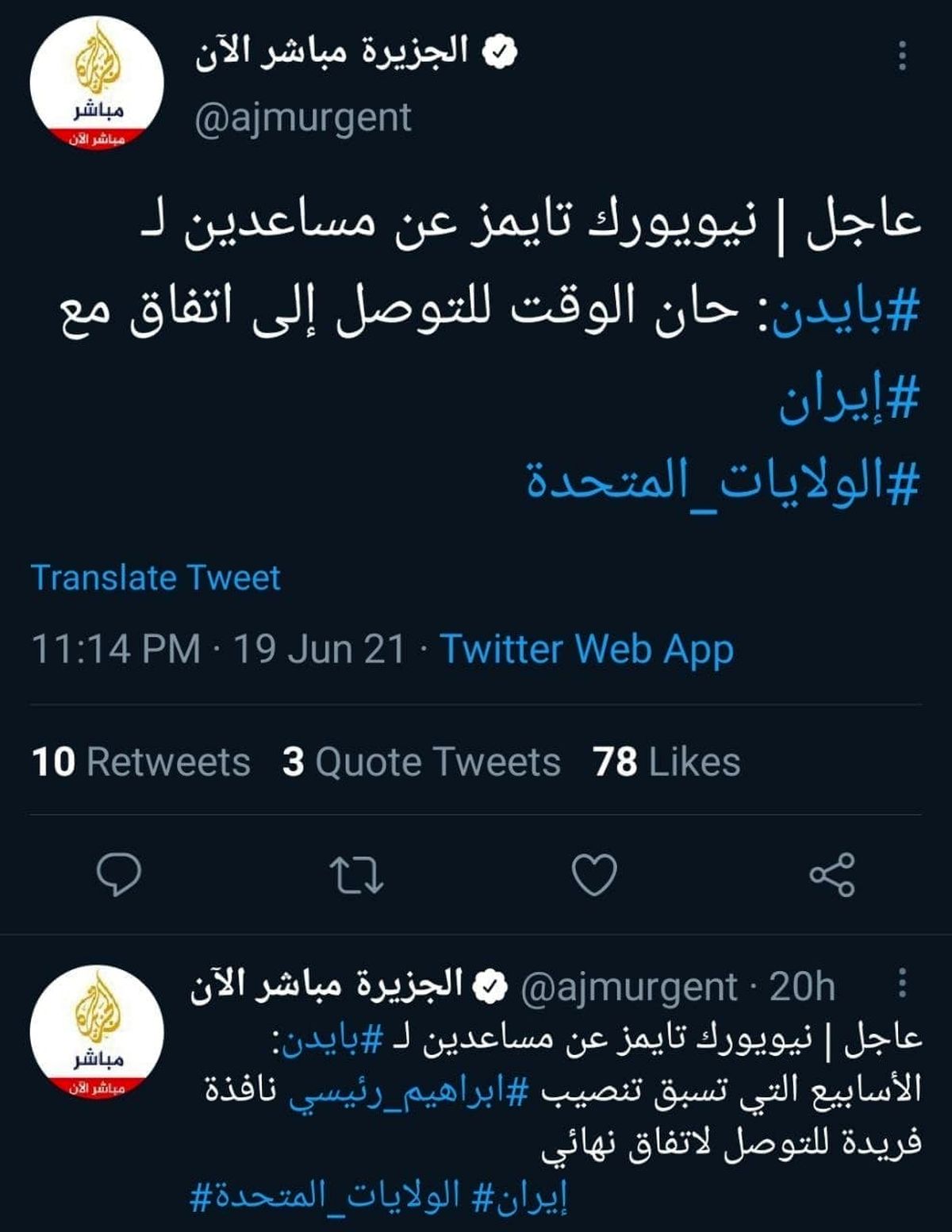
Task: Tap the heart icon to like the tweet
Action: (593, 875)
